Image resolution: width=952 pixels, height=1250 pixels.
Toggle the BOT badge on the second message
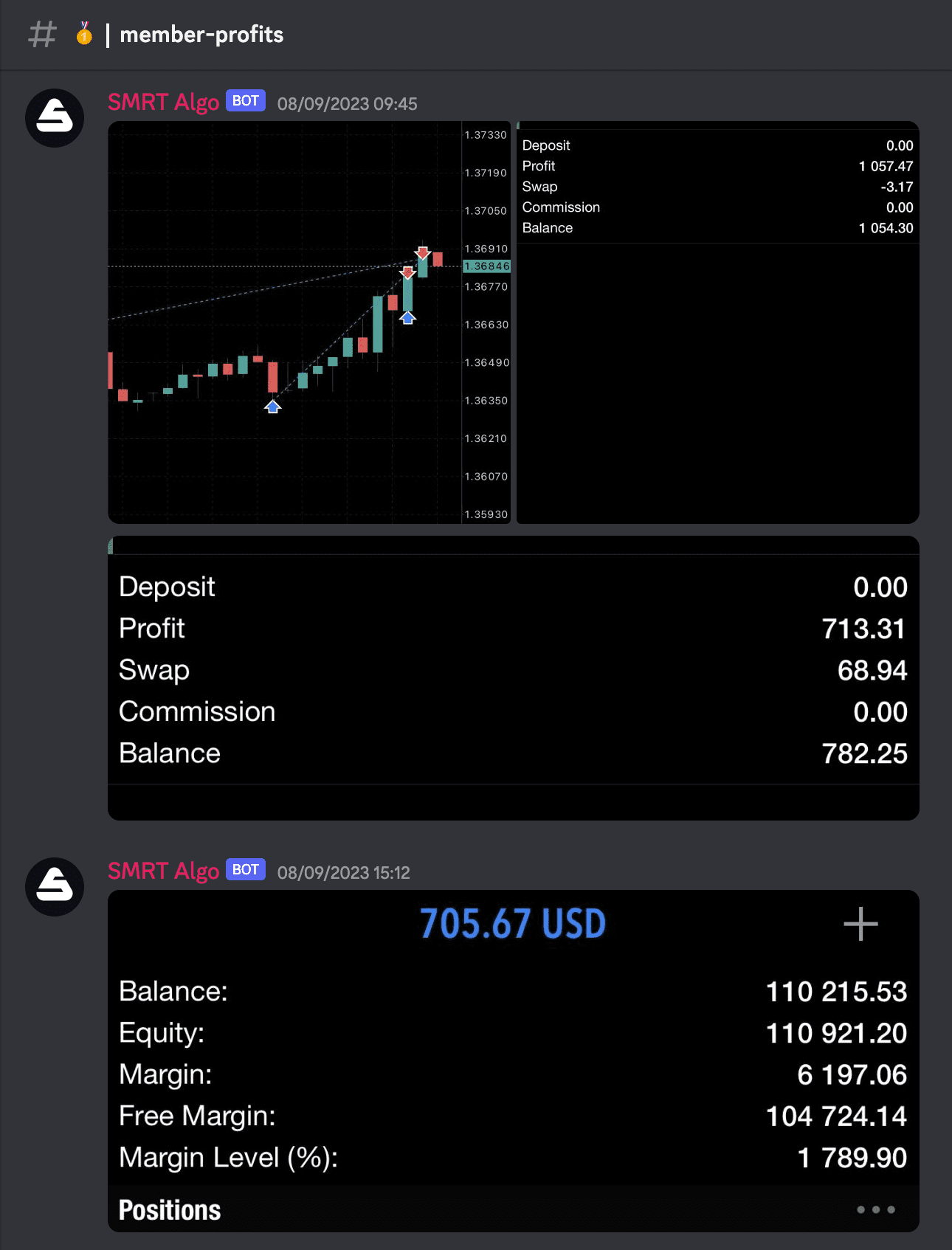244,869
